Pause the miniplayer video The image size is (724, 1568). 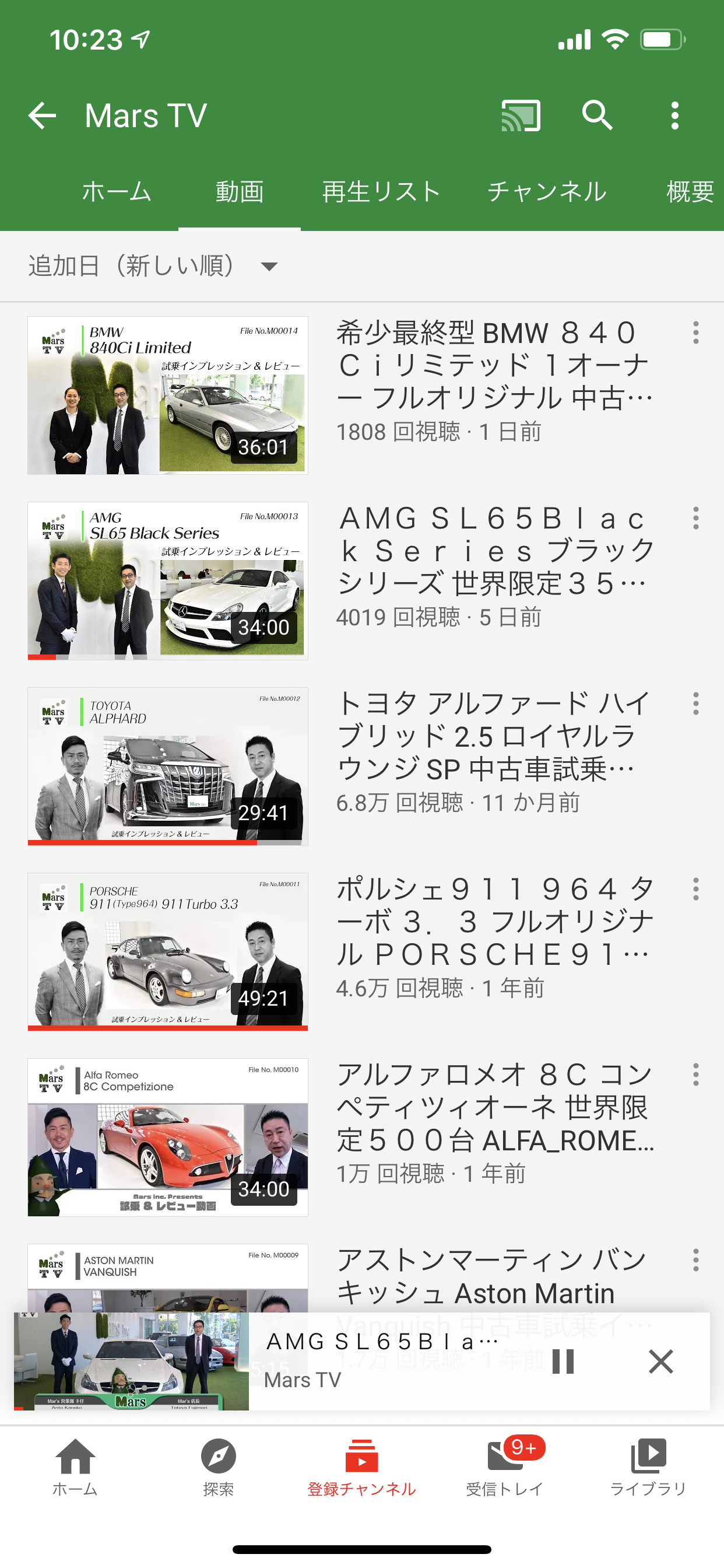563,1361
